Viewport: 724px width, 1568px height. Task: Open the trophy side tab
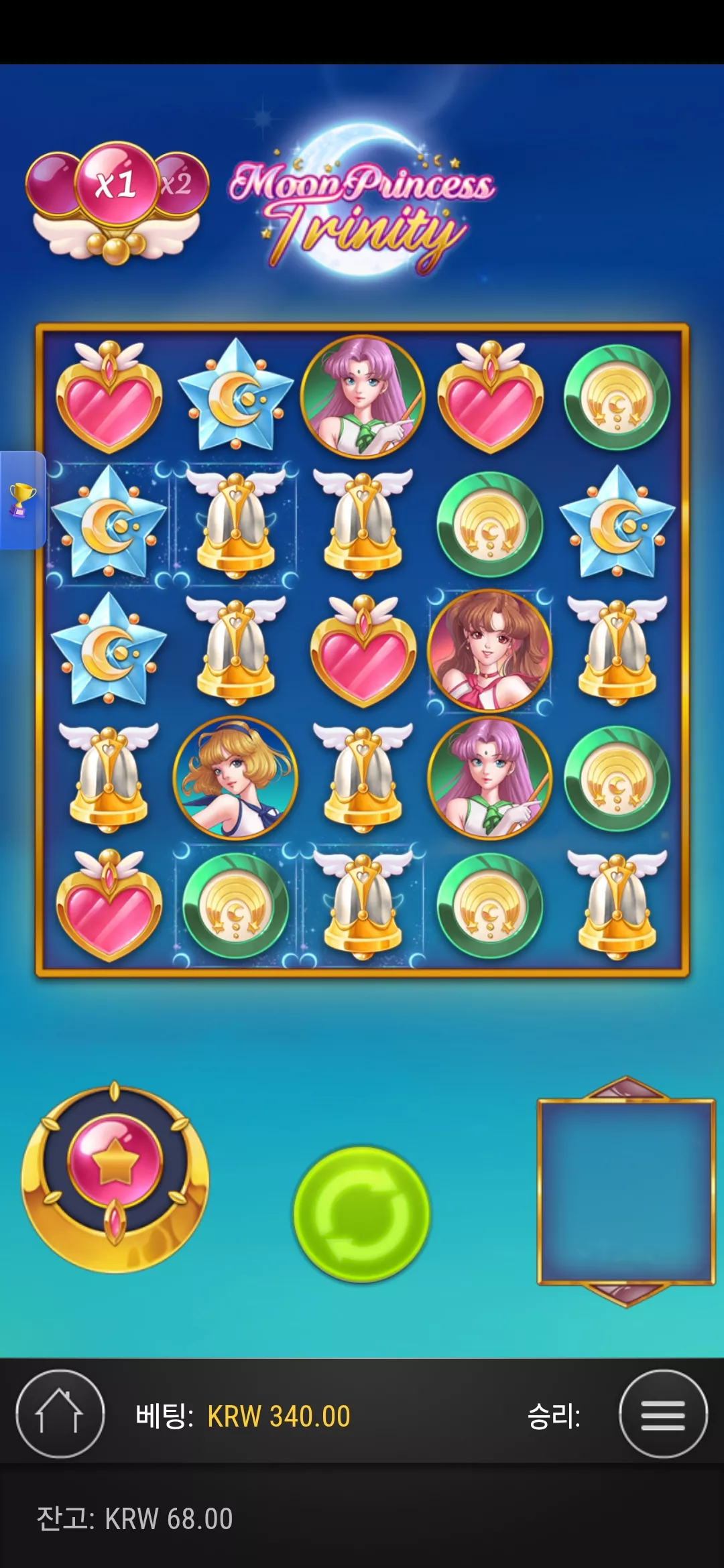pyautogui.click(x=22, y=500)
